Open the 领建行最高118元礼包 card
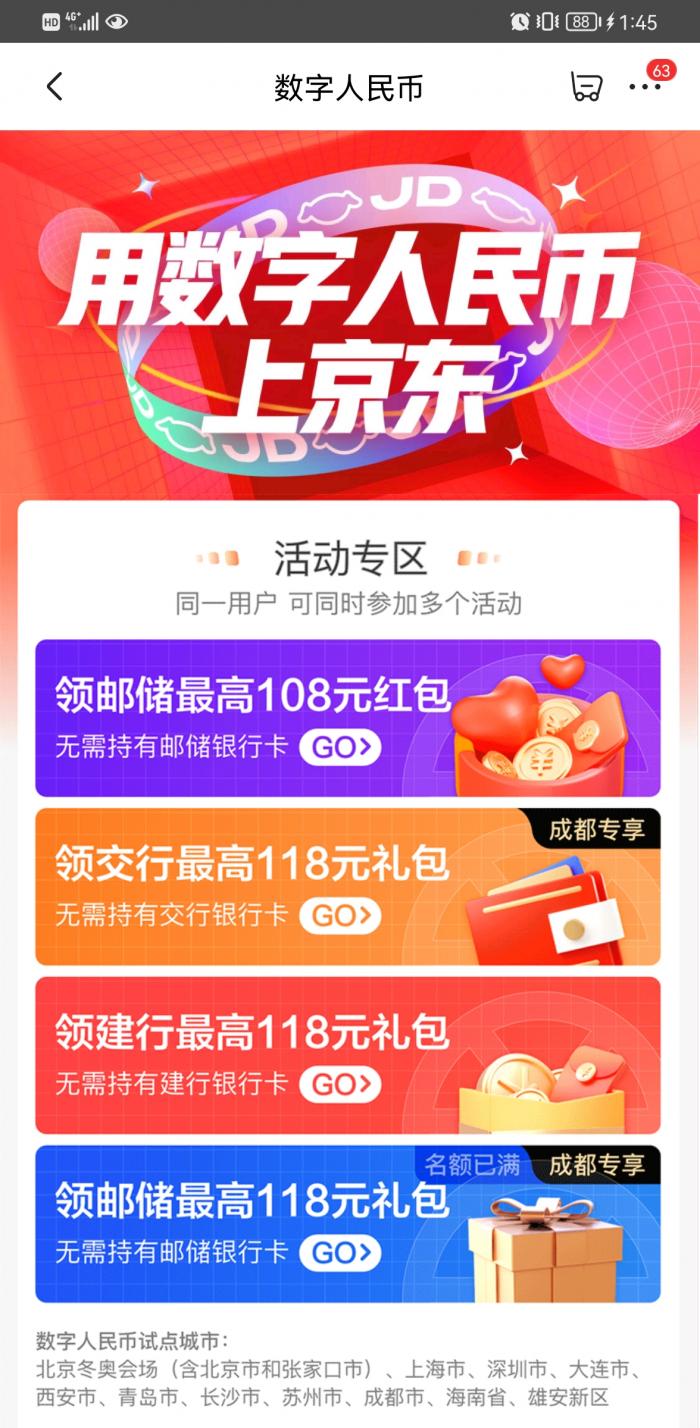The width and height of the screenshot is (700, 1428). click(x=348, y=1055)
